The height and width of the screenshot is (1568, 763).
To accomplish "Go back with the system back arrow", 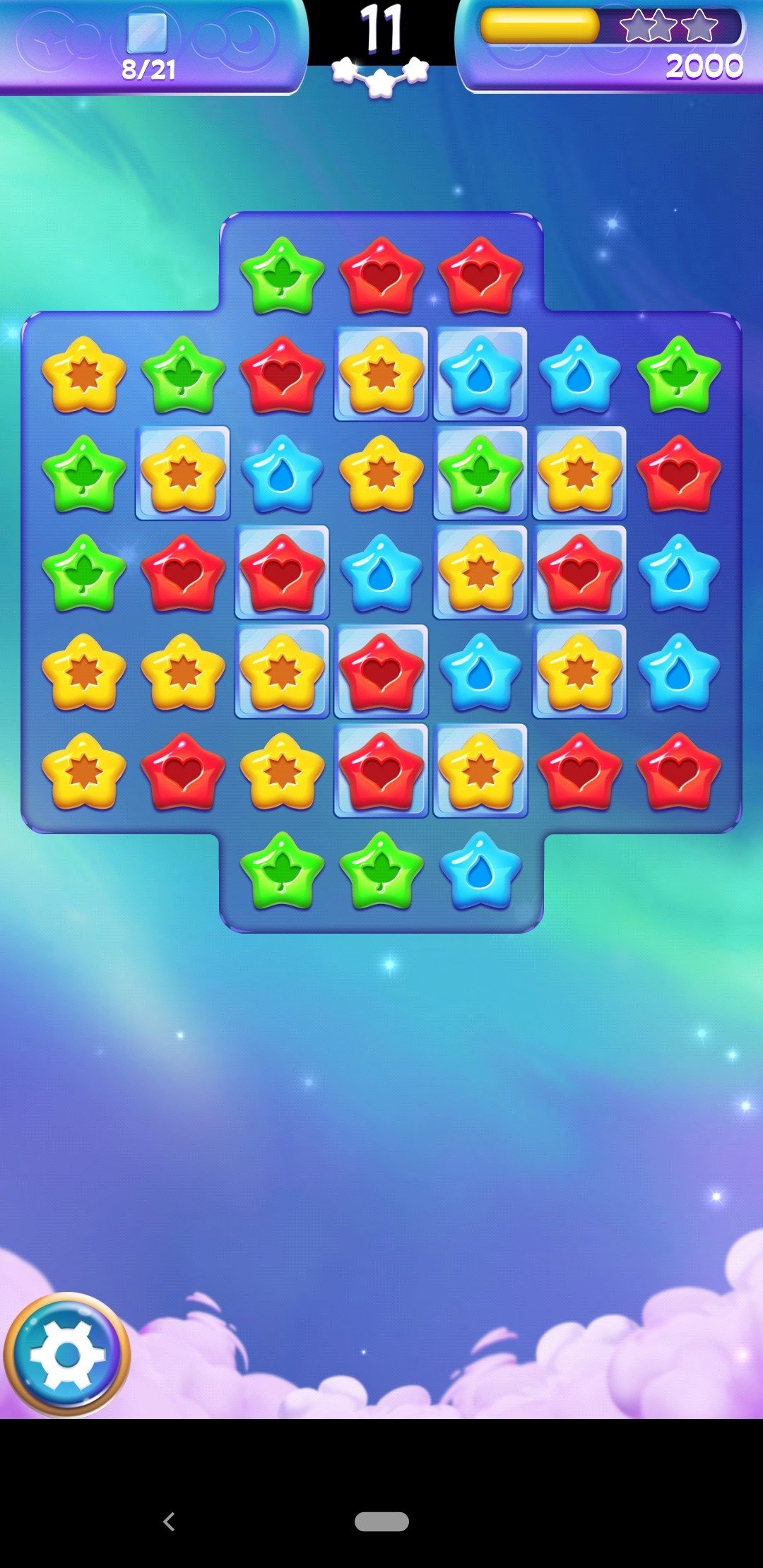I will coord(169,1521).
